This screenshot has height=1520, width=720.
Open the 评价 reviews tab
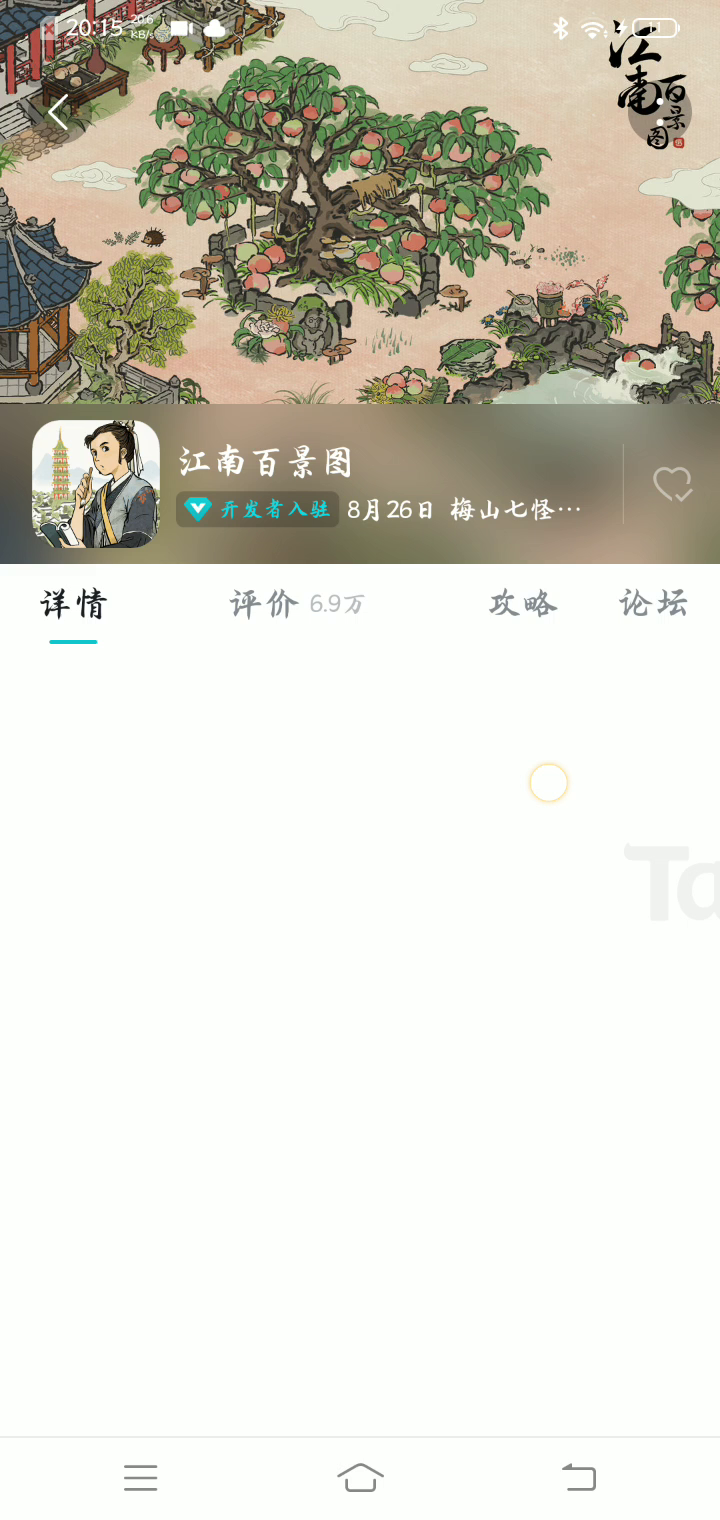click(x=296, y=604)
